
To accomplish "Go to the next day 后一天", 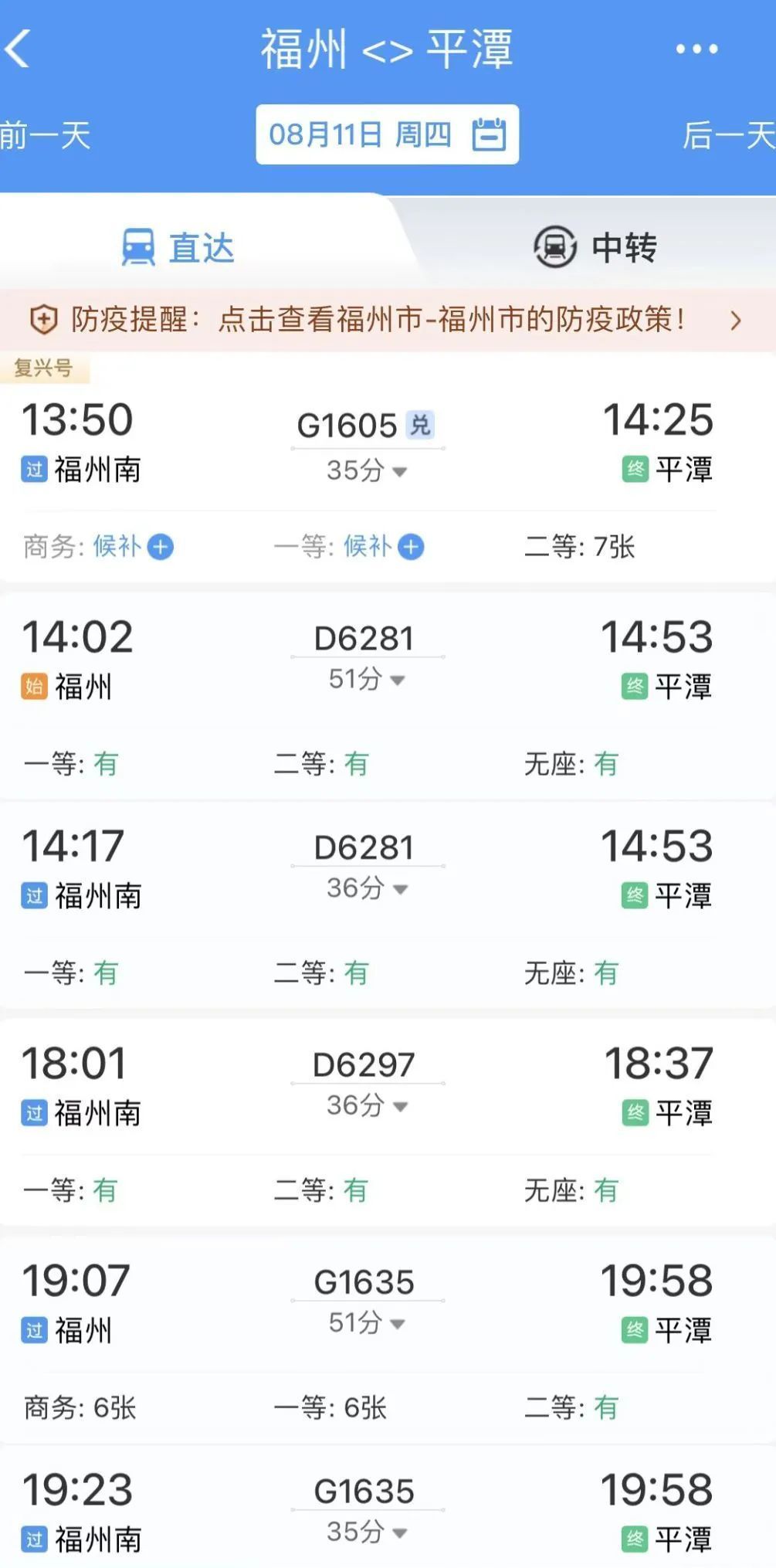I will coord(729,135).
